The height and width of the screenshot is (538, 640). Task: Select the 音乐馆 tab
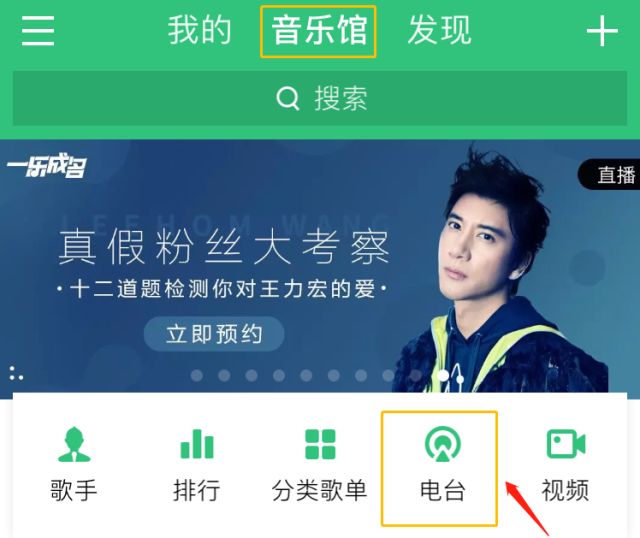pyautogui.click(x=319, y=31)
